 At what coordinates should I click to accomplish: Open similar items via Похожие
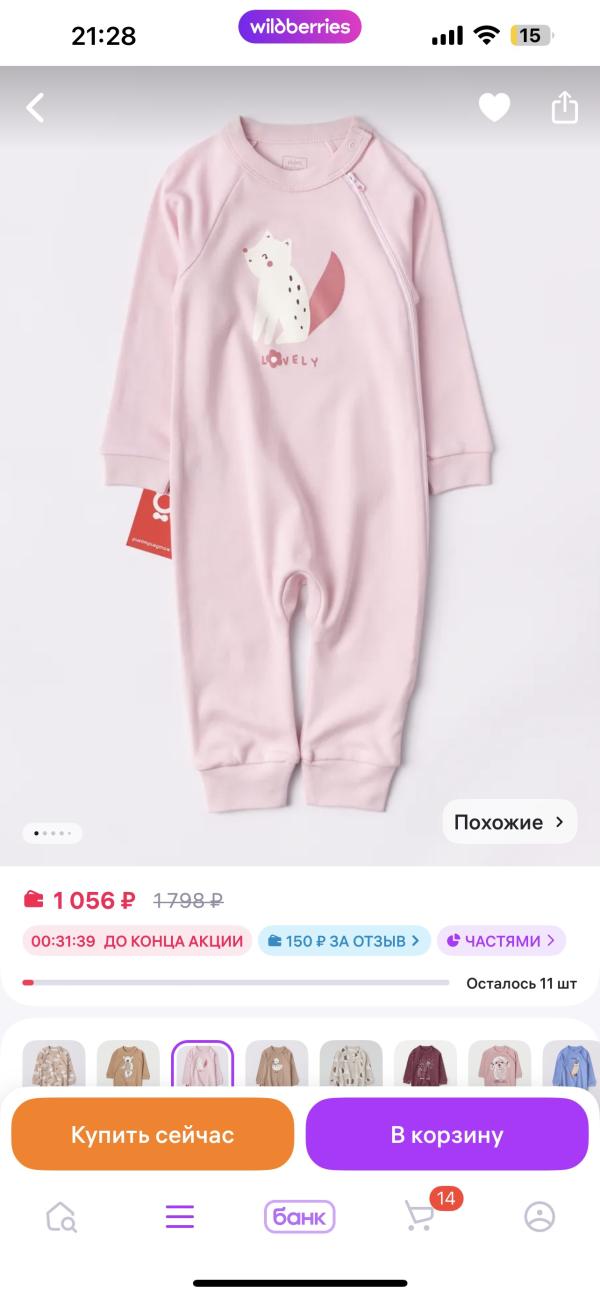(509, 823)
